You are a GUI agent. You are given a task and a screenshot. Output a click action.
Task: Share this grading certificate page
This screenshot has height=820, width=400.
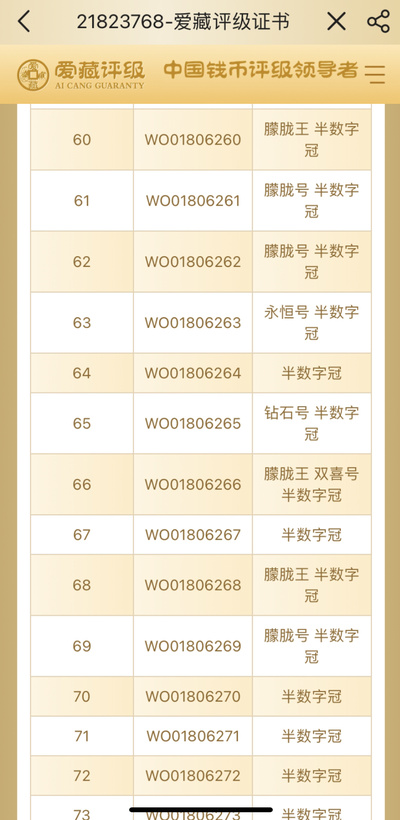pyautogui.click(x=378, y=21)
